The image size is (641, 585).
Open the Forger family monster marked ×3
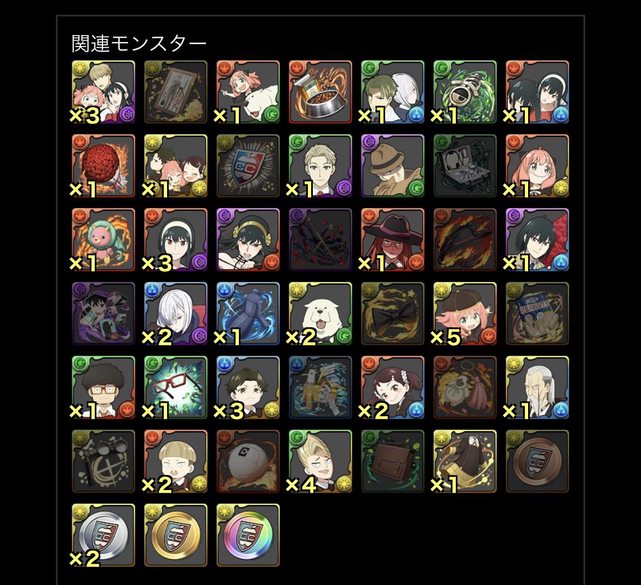(x=103, y=91)
